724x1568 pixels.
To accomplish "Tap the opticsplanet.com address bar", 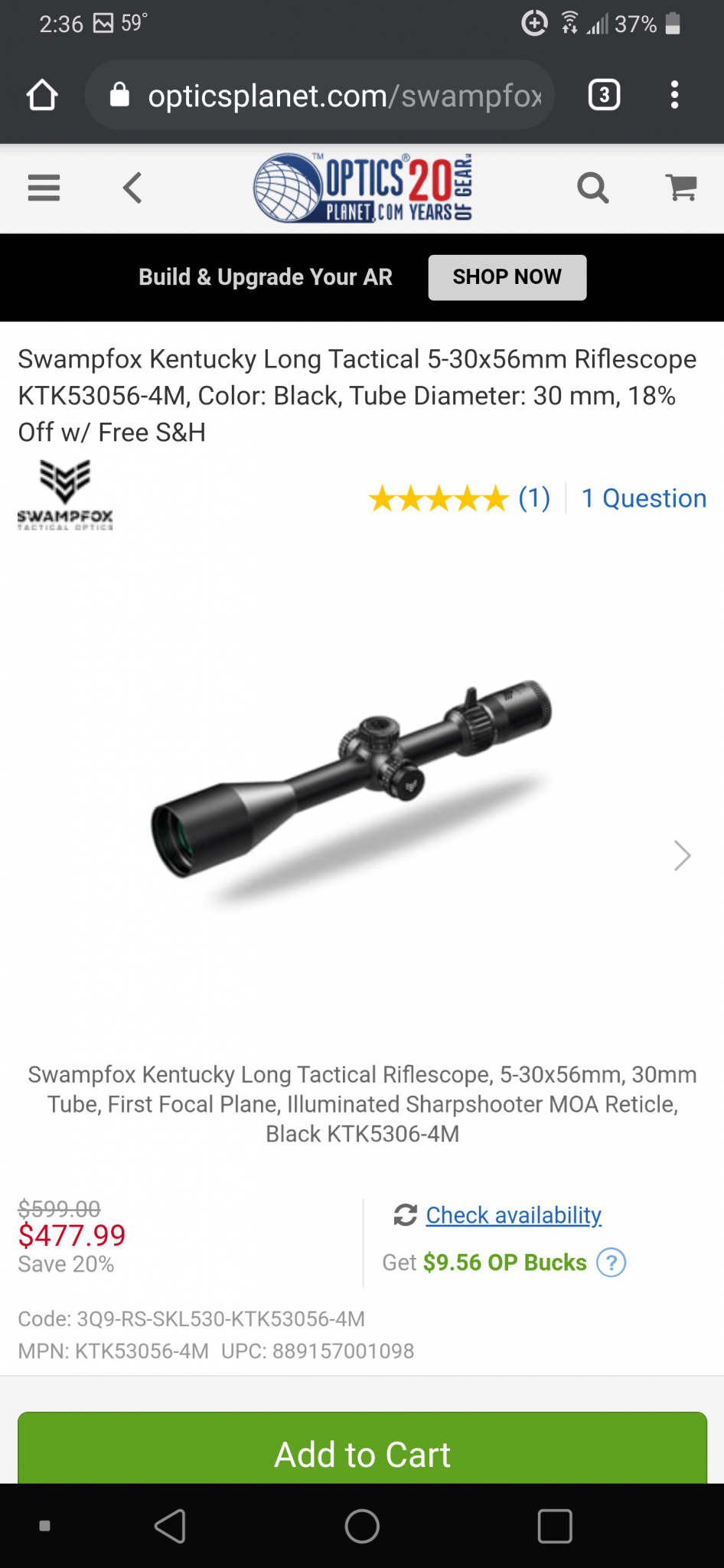I will point(320,95).
